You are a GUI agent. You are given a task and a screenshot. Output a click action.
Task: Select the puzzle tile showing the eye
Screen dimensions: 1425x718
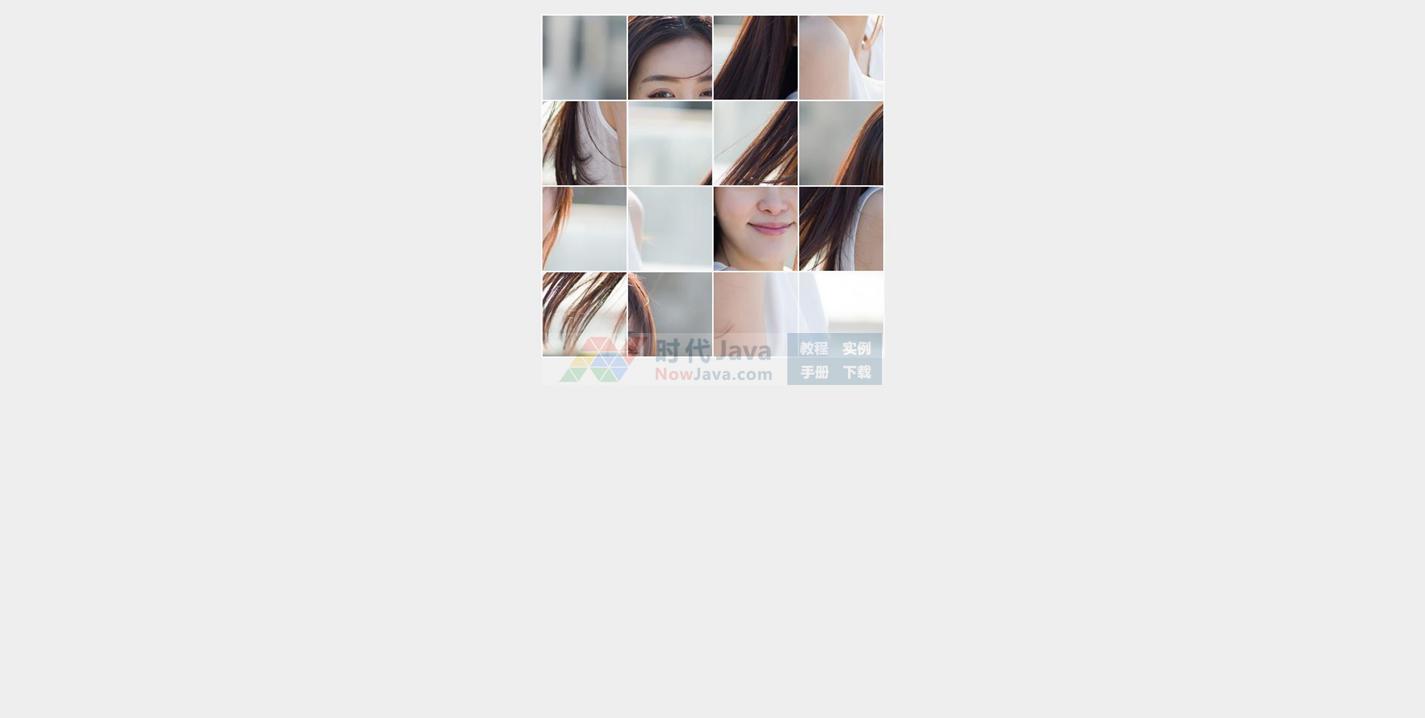click(x=669, y=58)
